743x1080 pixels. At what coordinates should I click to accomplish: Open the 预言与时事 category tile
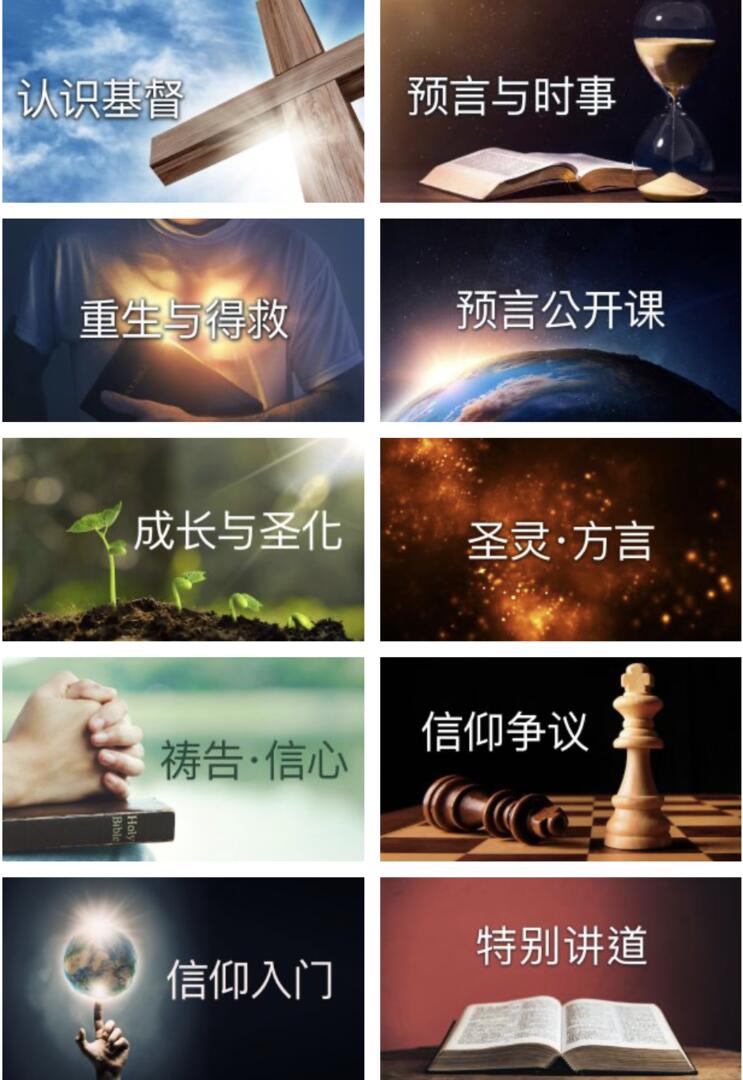[x=560, y=100]
